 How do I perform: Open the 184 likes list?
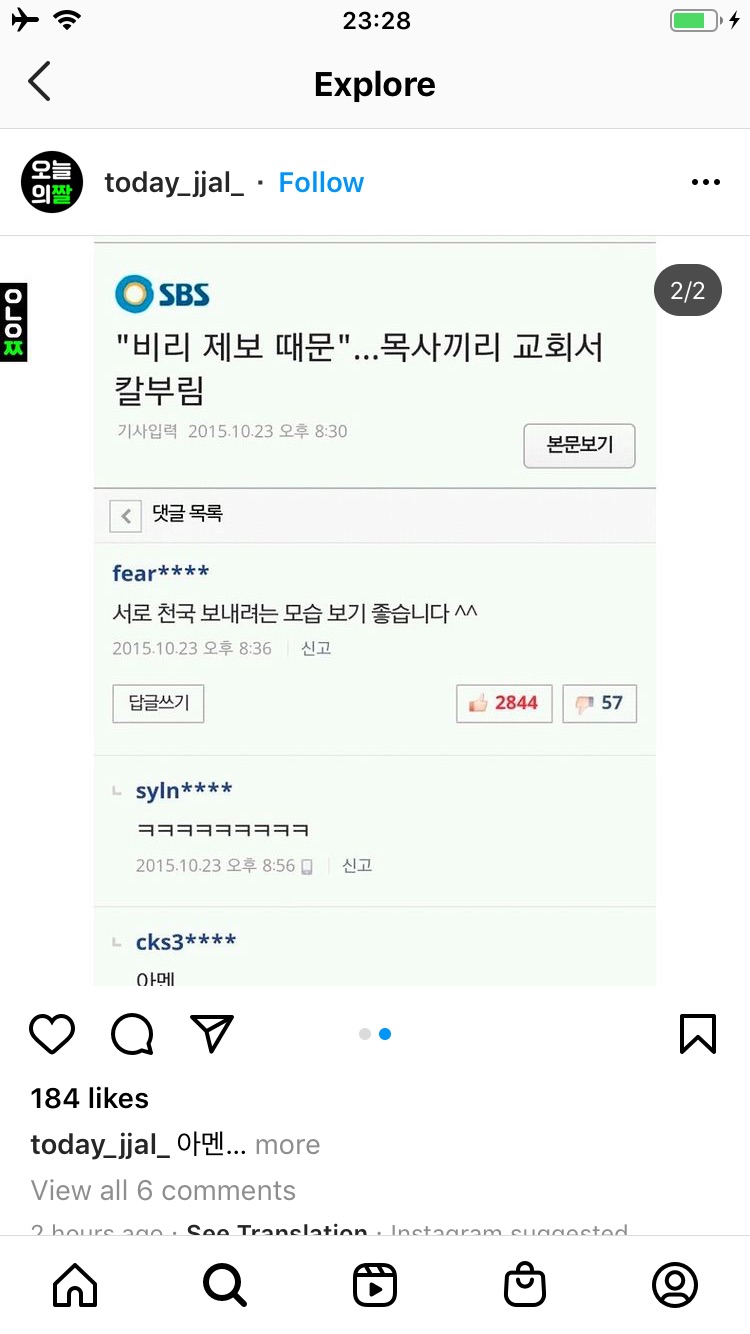(x=90, y=1098)
